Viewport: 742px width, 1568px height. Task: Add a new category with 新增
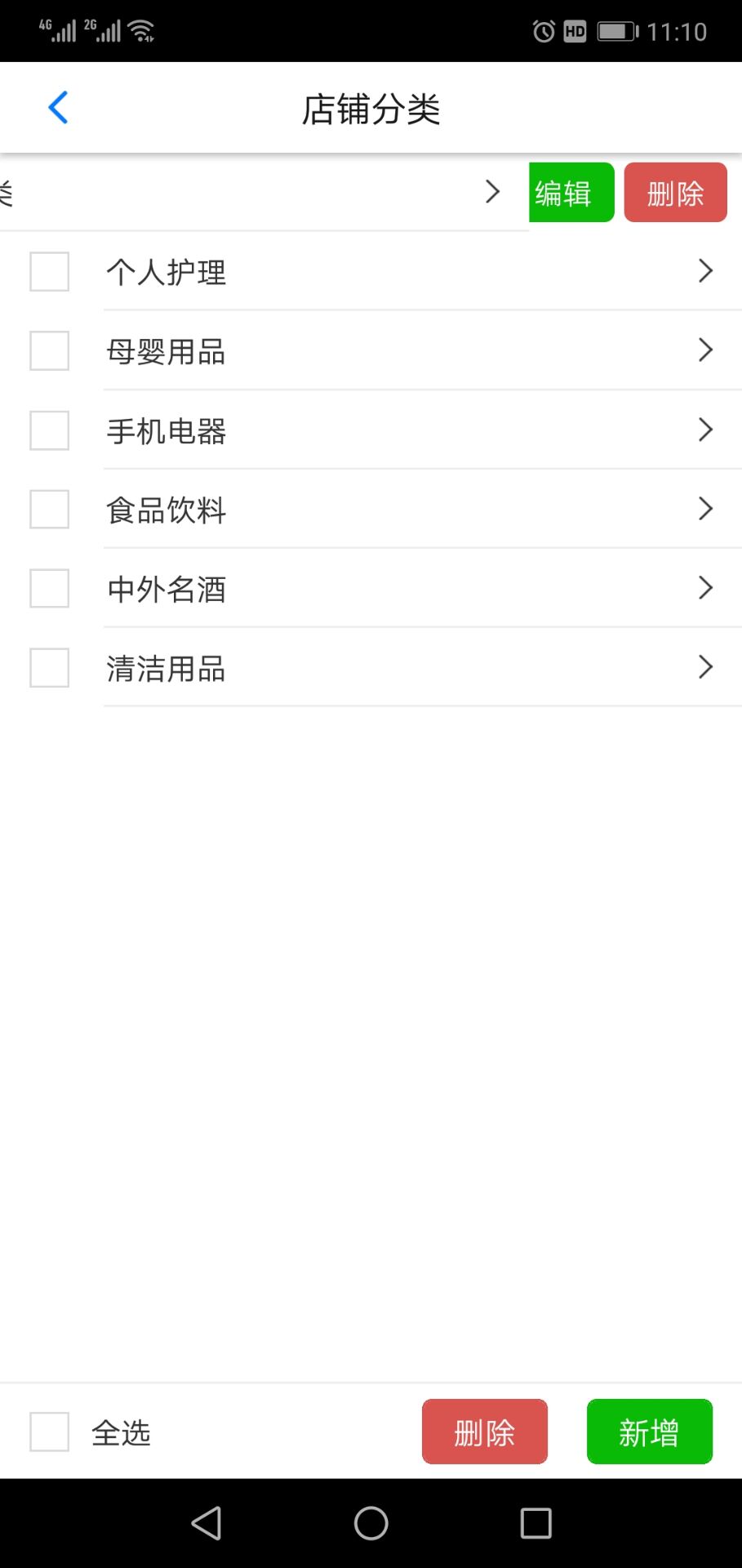point(649,1432)
